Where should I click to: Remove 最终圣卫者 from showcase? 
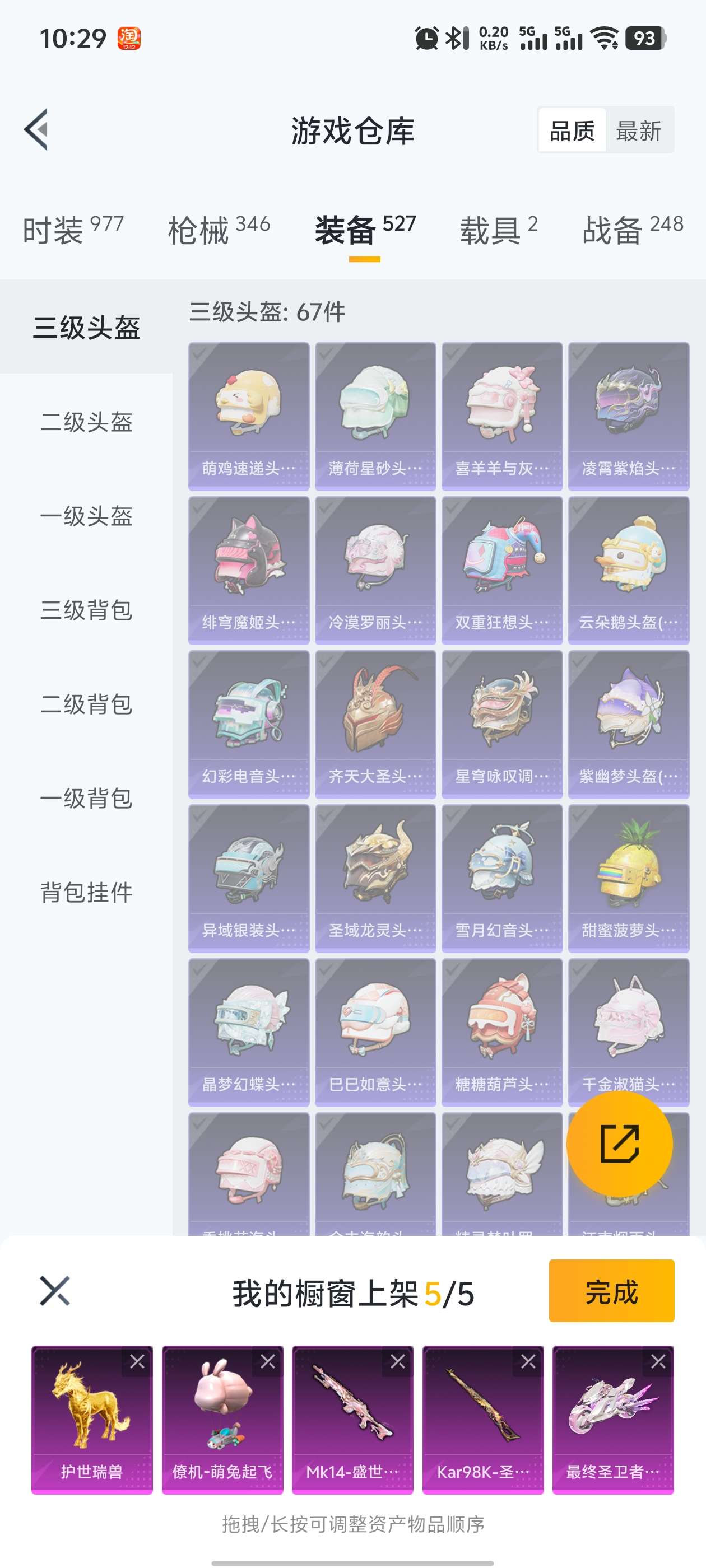(658, 1362)
